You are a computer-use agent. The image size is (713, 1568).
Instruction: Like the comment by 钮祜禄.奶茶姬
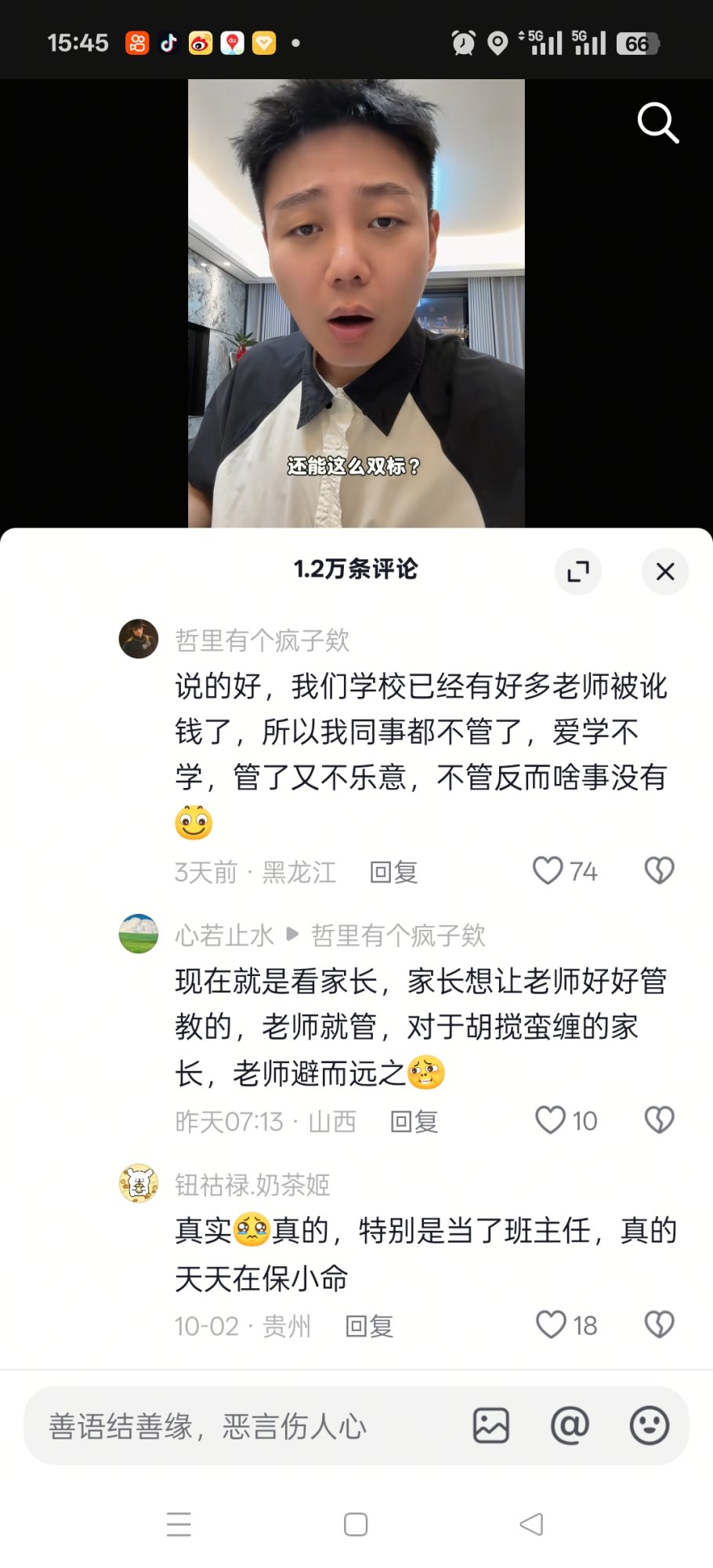pos(551,1324)
